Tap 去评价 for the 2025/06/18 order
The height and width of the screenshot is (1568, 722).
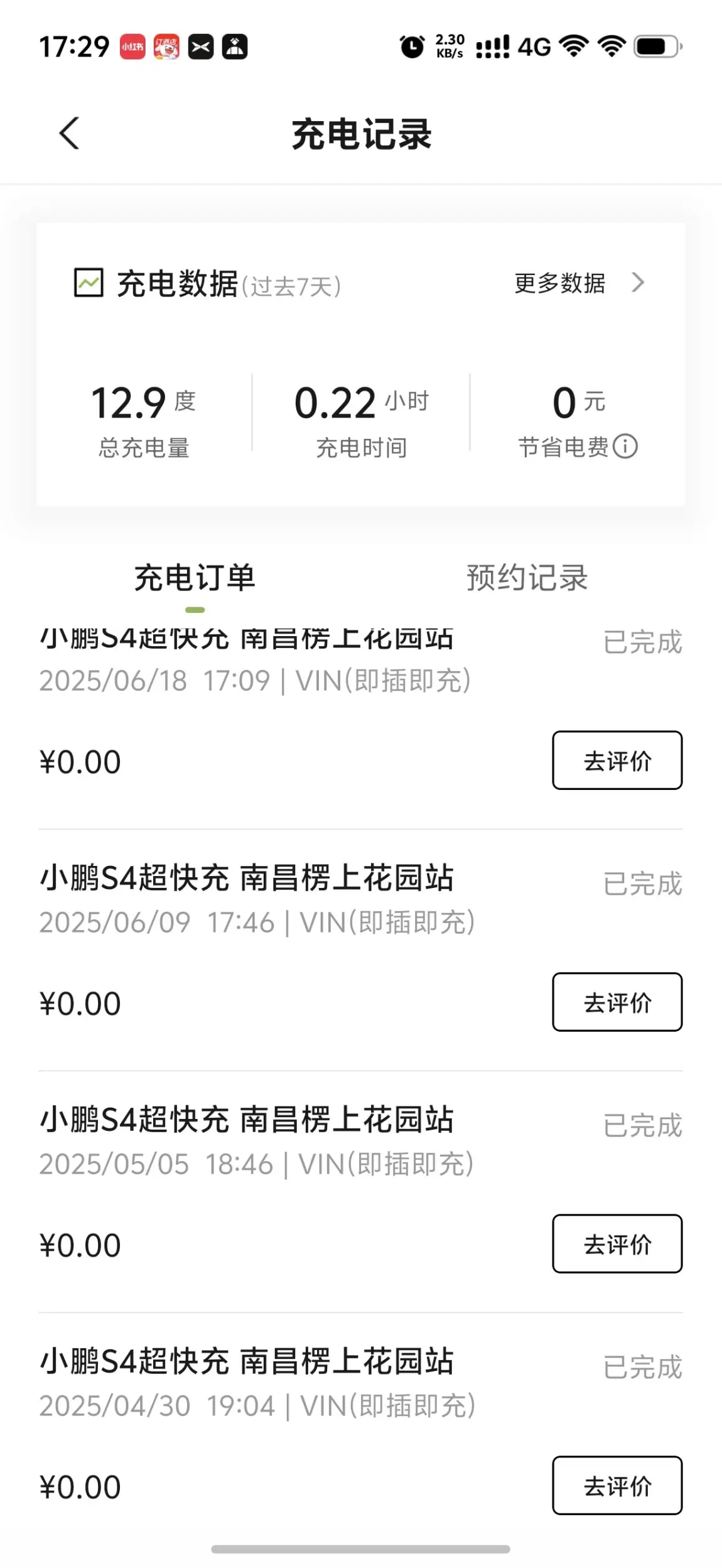tap(617, 760)
